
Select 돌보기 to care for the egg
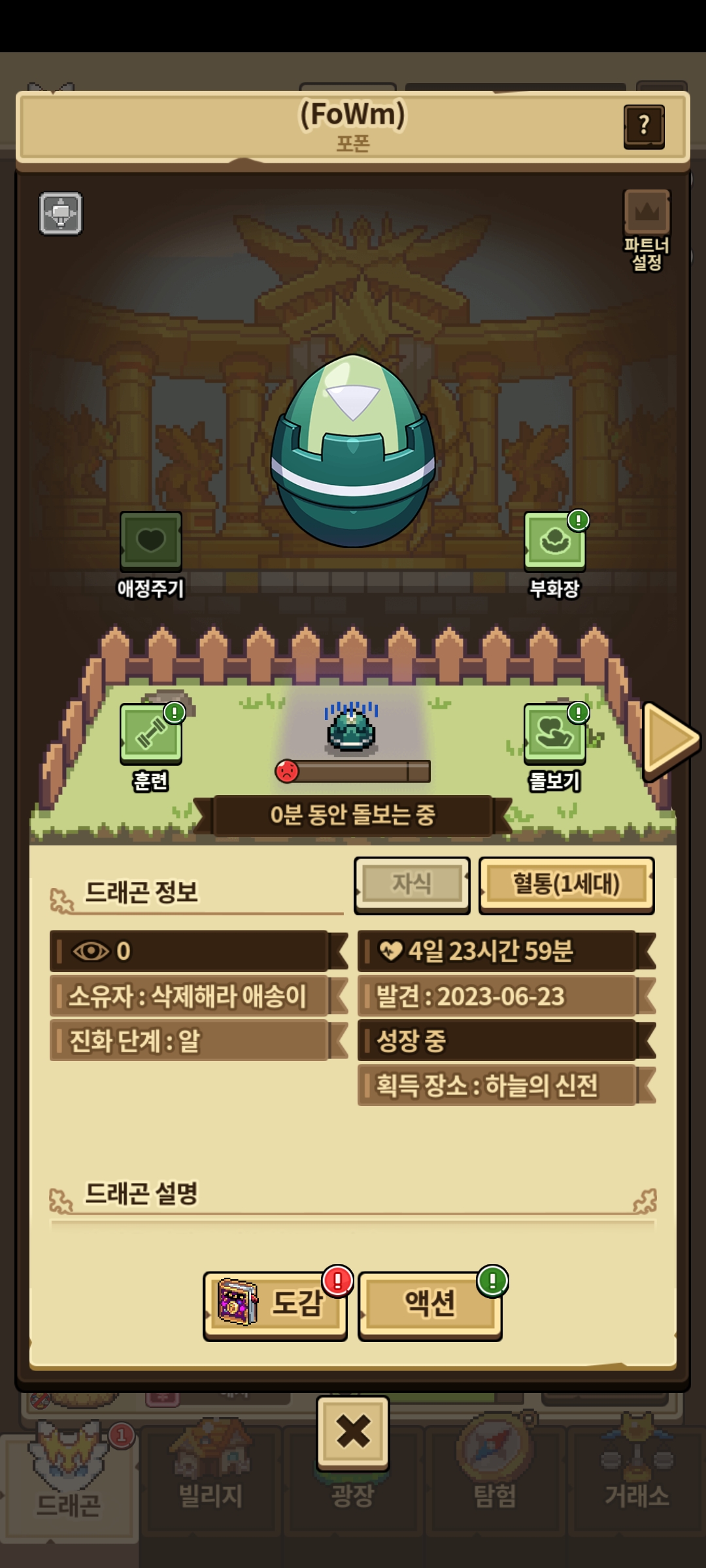[554, 734]
